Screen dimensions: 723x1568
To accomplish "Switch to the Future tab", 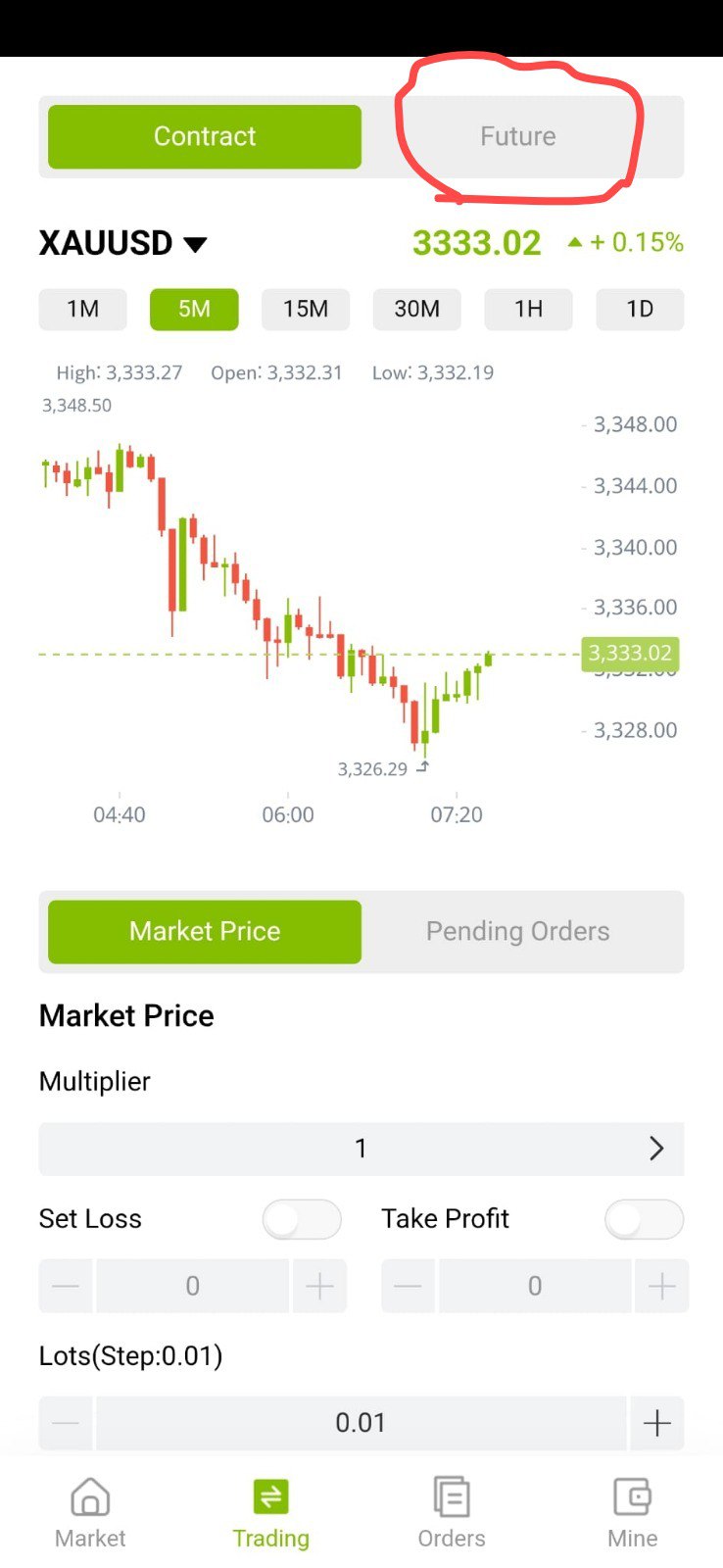I will click(517, 136).
